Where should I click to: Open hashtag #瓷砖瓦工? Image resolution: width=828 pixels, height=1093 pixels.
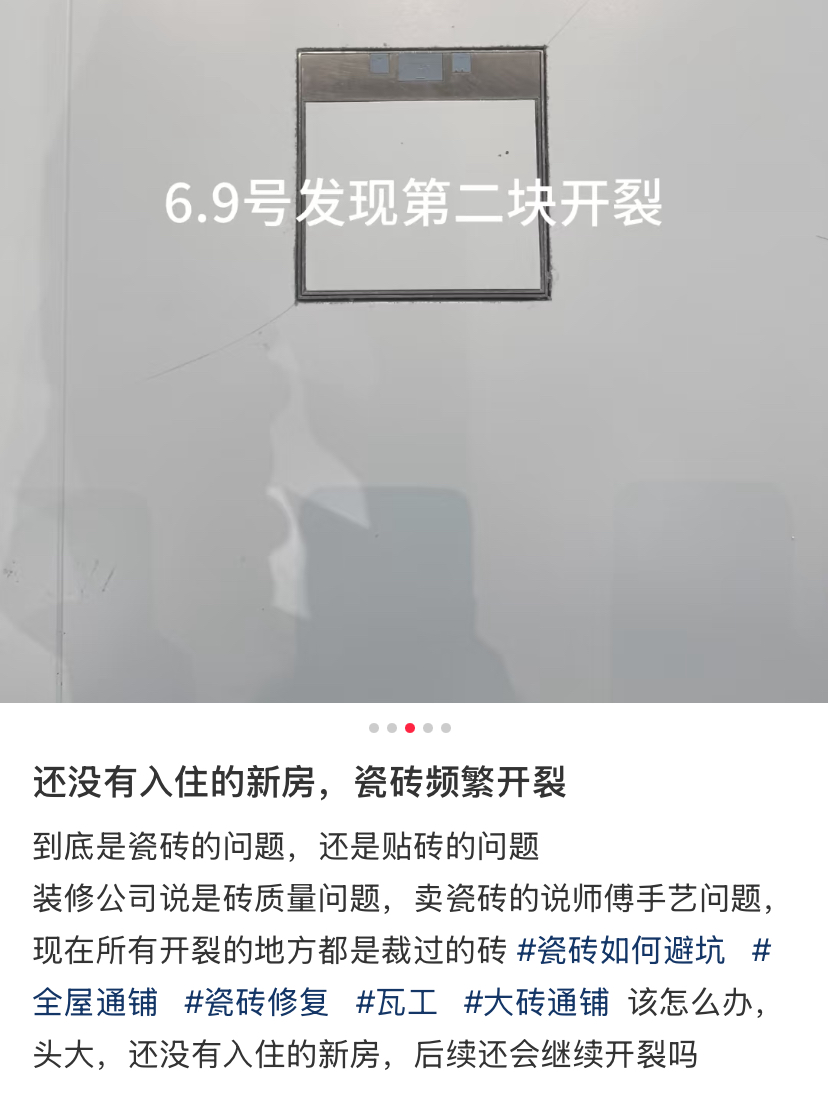point(396,1002)
